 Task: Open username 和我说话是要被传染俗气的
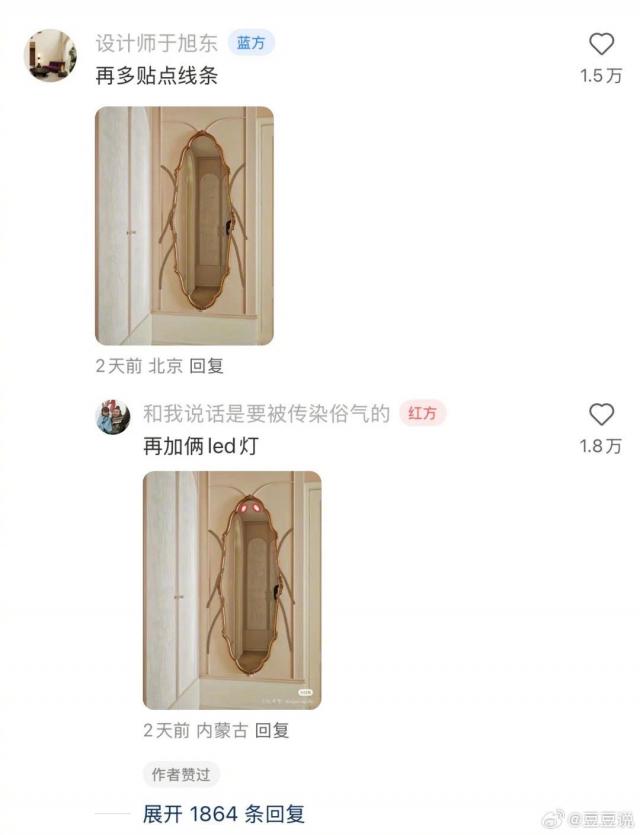point(266,413)
